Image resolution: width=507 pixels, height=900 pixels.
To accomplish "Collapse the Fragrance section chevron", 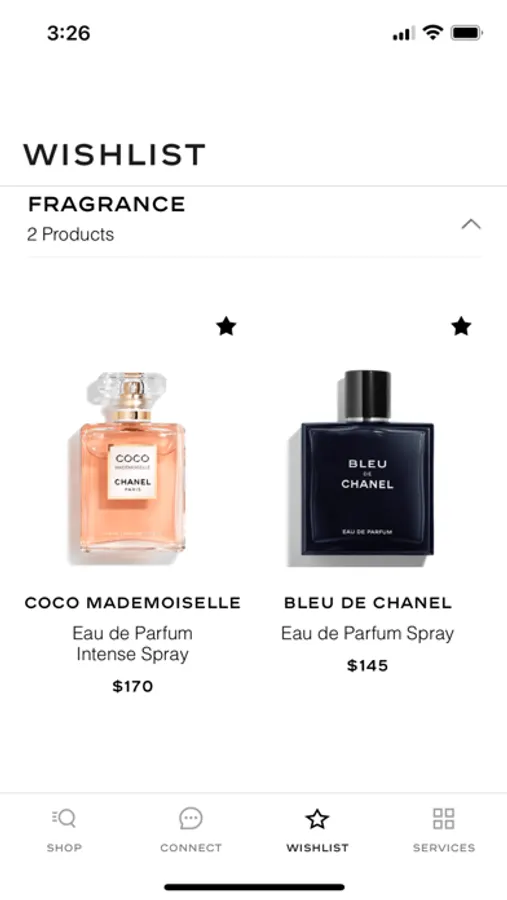I will 471,224.
